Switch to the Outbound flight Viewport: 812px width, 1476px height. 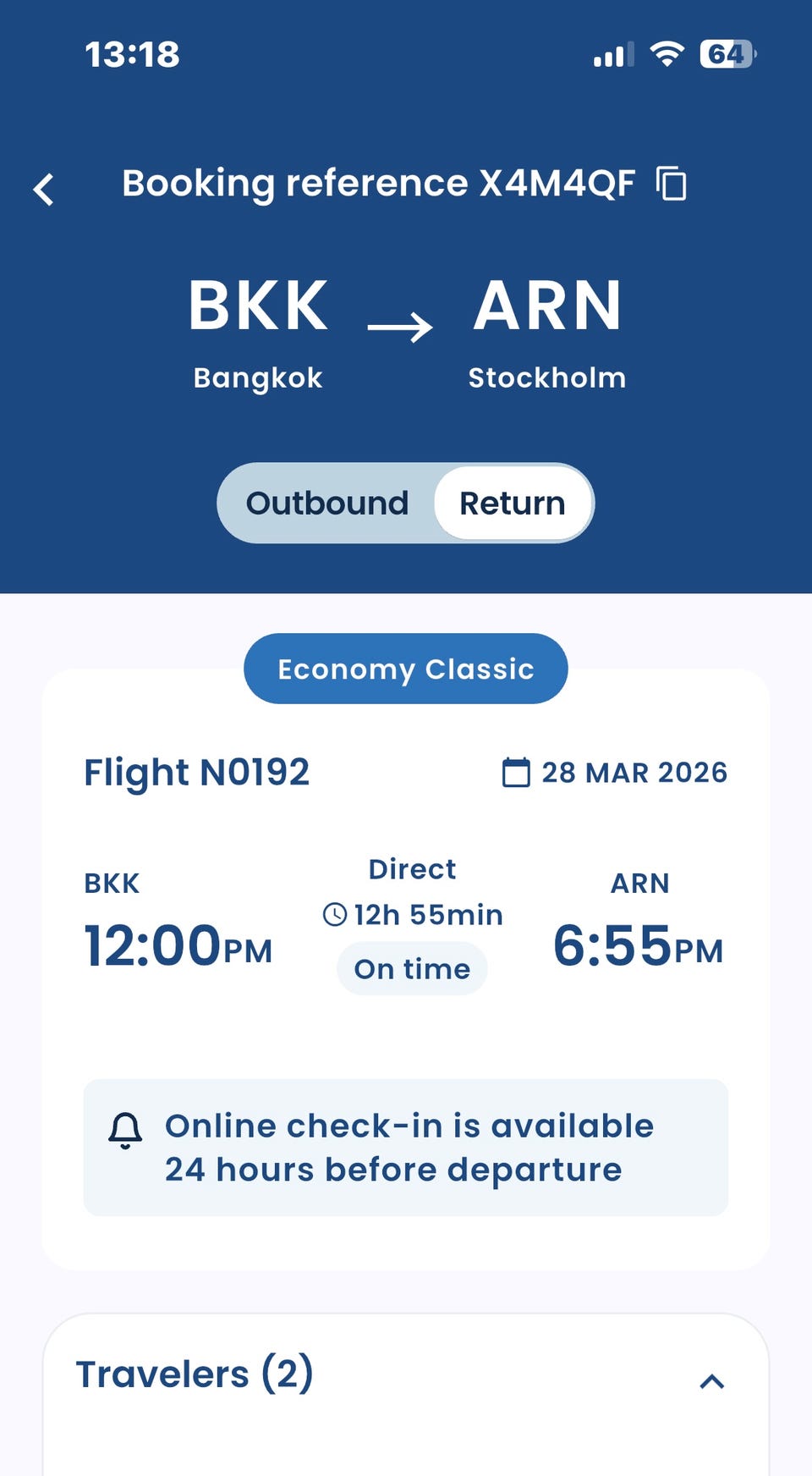pos(326,504)
